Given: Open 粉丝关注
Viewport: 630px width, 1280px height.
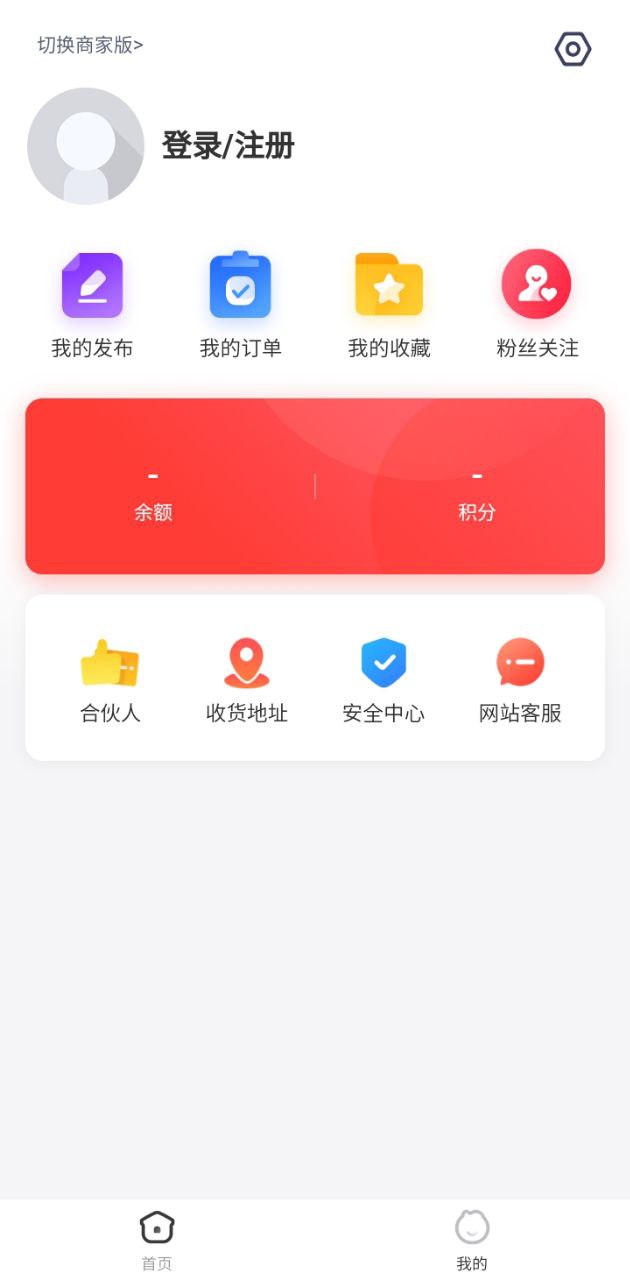Looking at the screenshot, I should coord(537,305).
